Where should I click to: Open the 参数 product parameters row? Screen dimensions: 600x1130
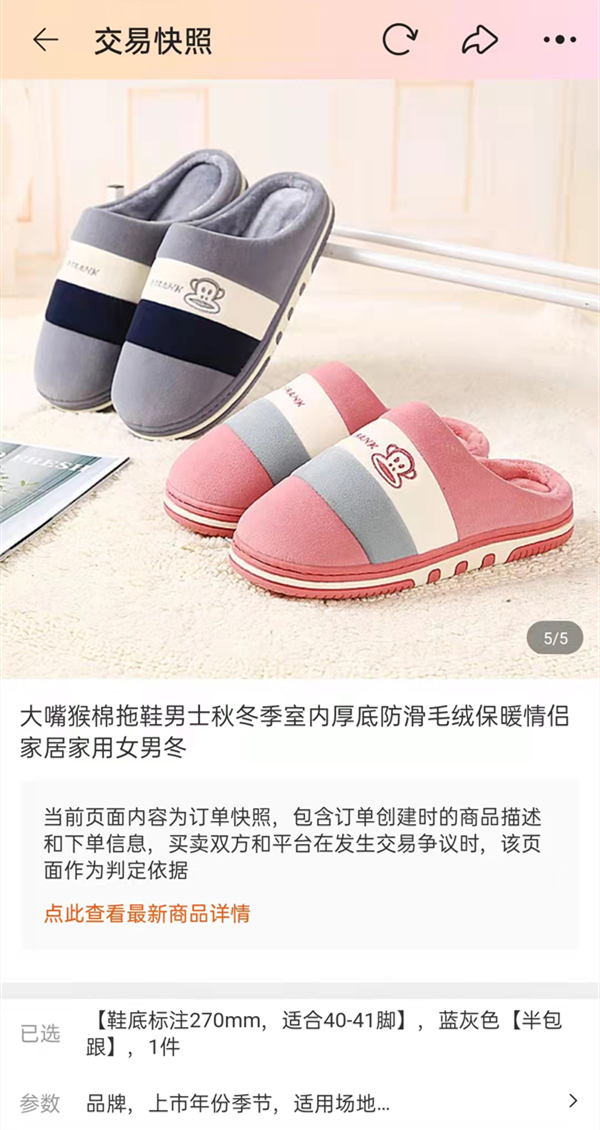(300, 1103)
